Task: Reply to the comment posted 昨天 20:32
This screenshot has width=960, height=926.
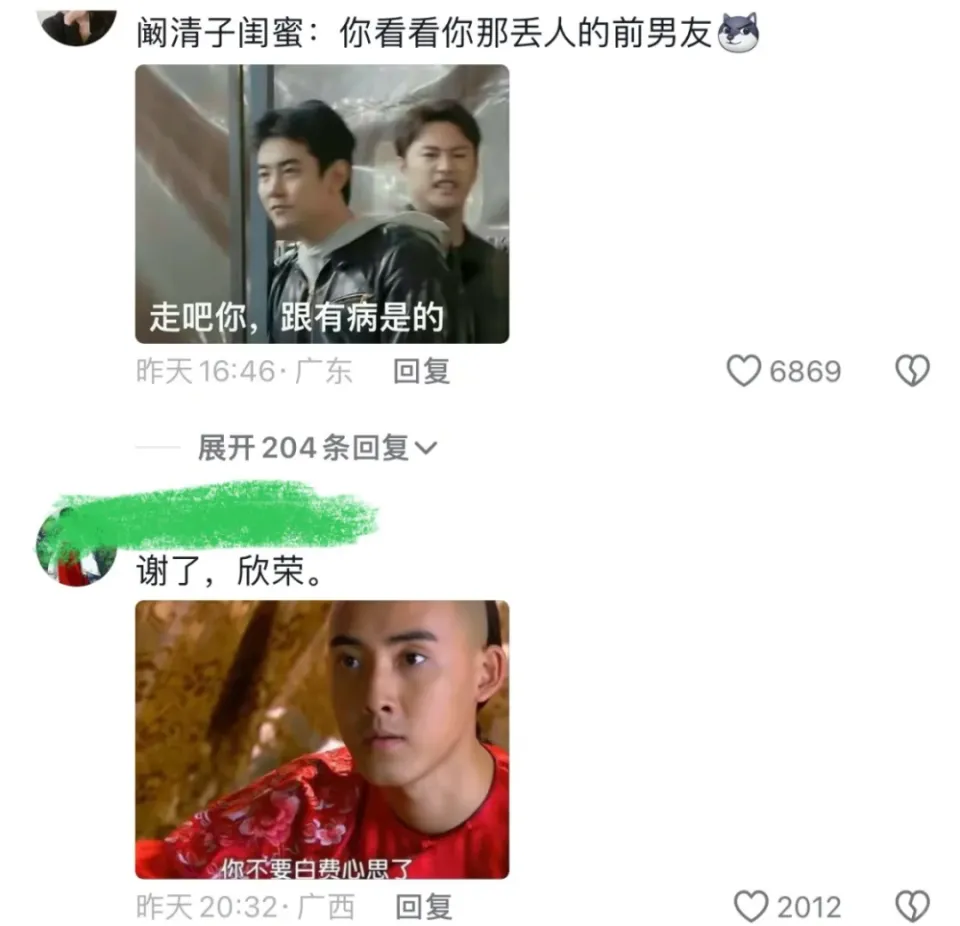Action: pos(423,907)
